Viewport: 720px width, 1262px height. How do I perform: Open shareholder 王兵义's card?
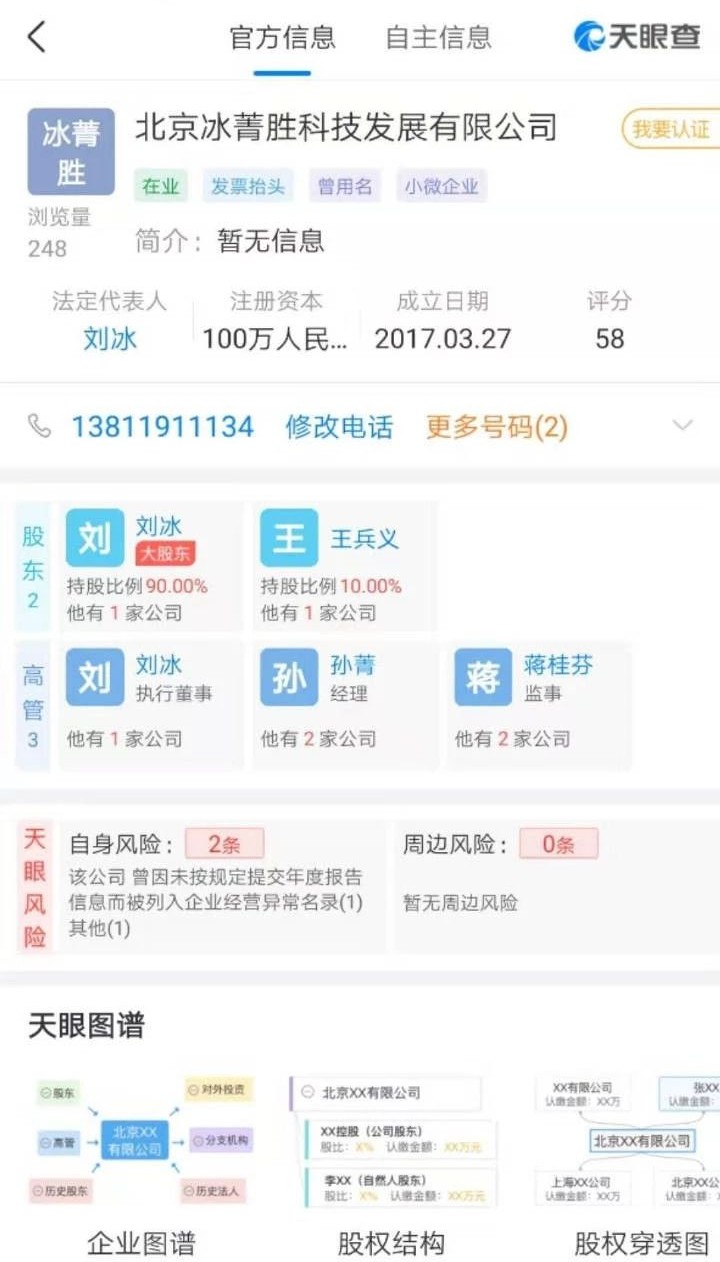click(x=343, y=566)
